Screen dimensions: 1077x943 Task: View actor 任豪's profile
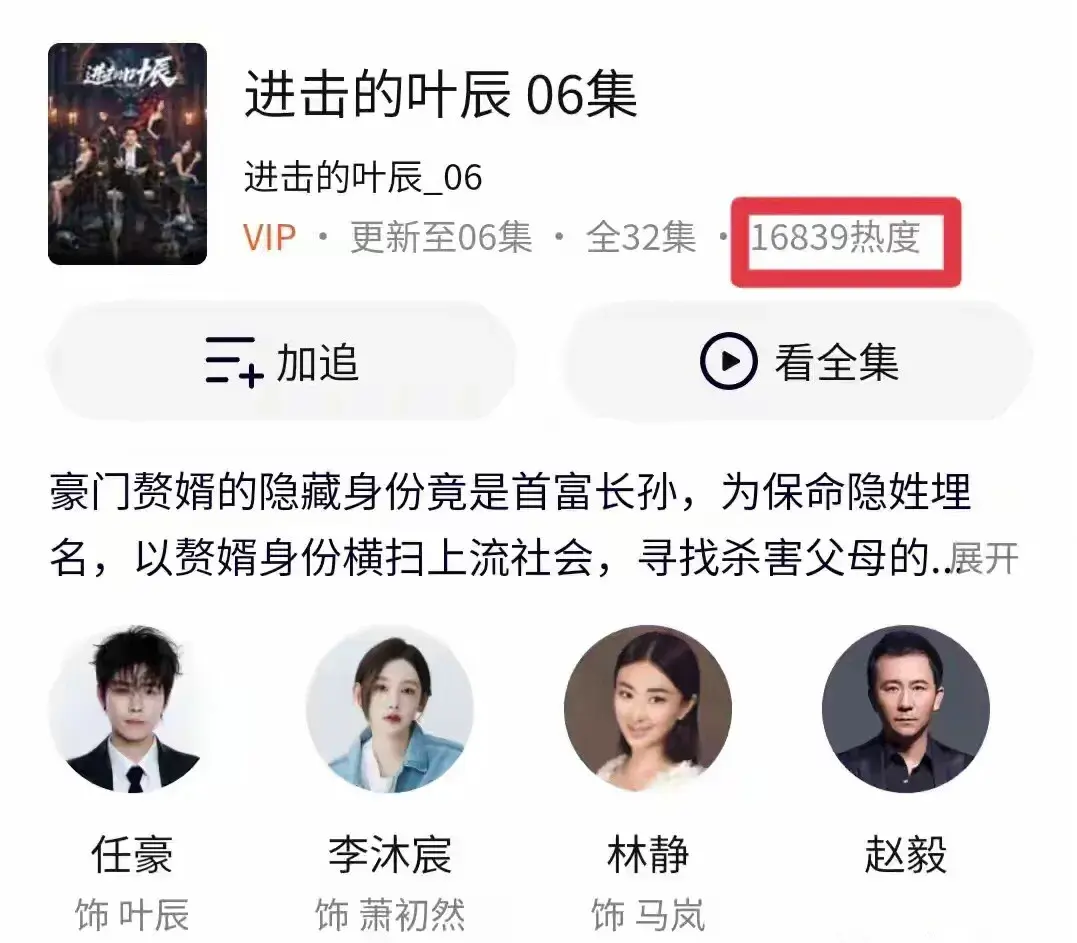[x=132, y=709]
